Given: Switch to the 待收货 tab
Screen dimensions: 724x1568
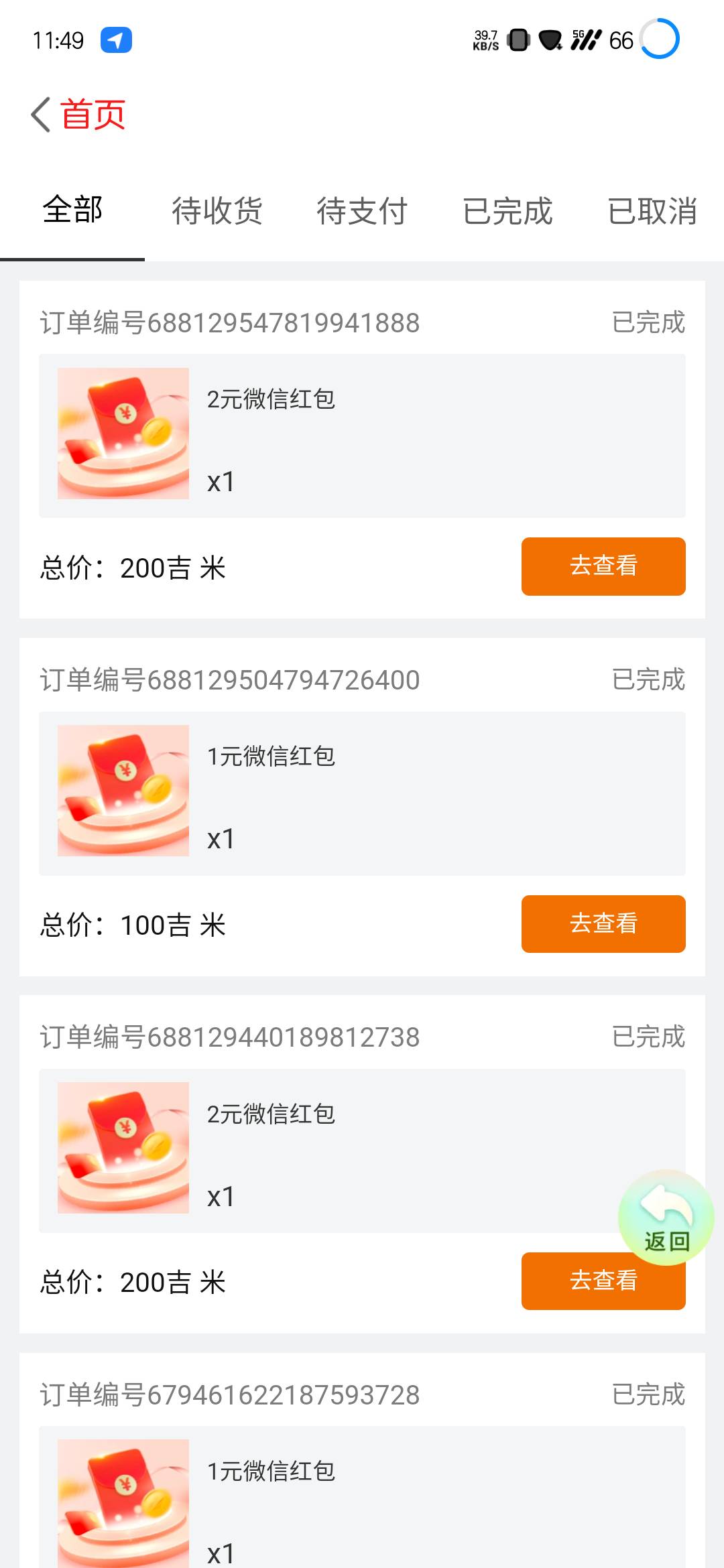Looking at the screenshot, I should coord(217,212).
